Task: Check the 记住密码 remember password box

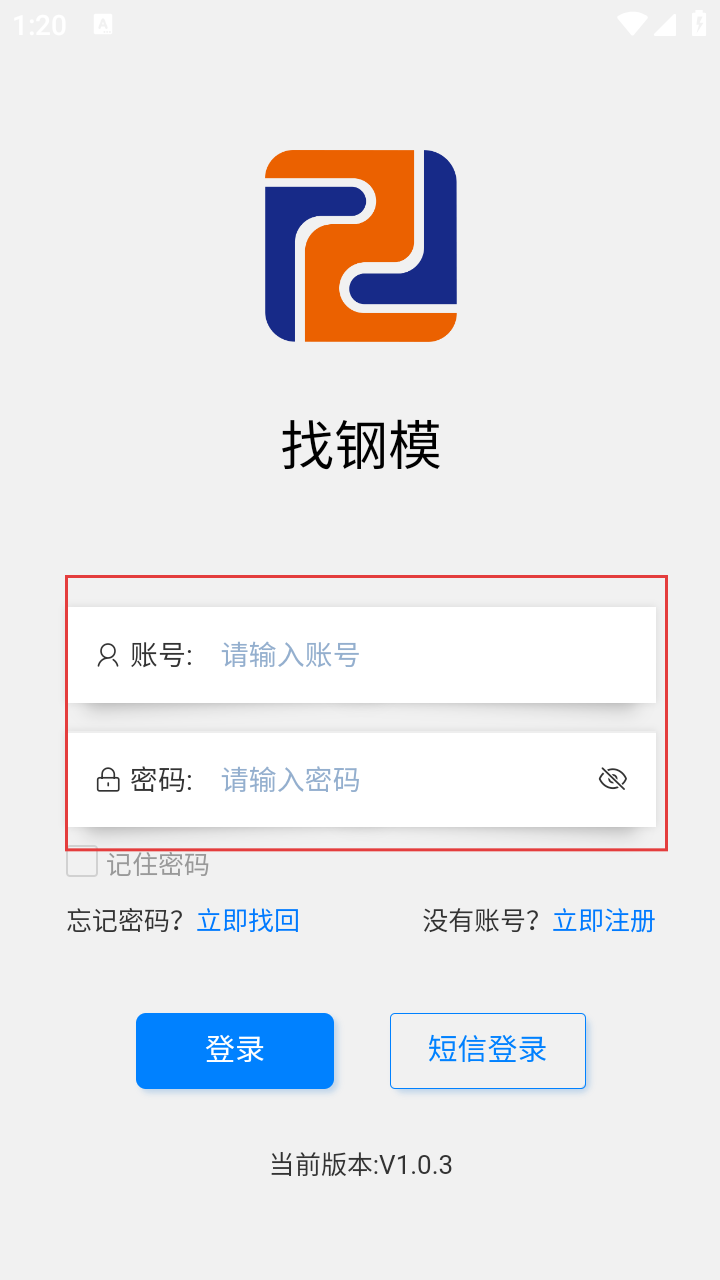Action: point(82,862)
